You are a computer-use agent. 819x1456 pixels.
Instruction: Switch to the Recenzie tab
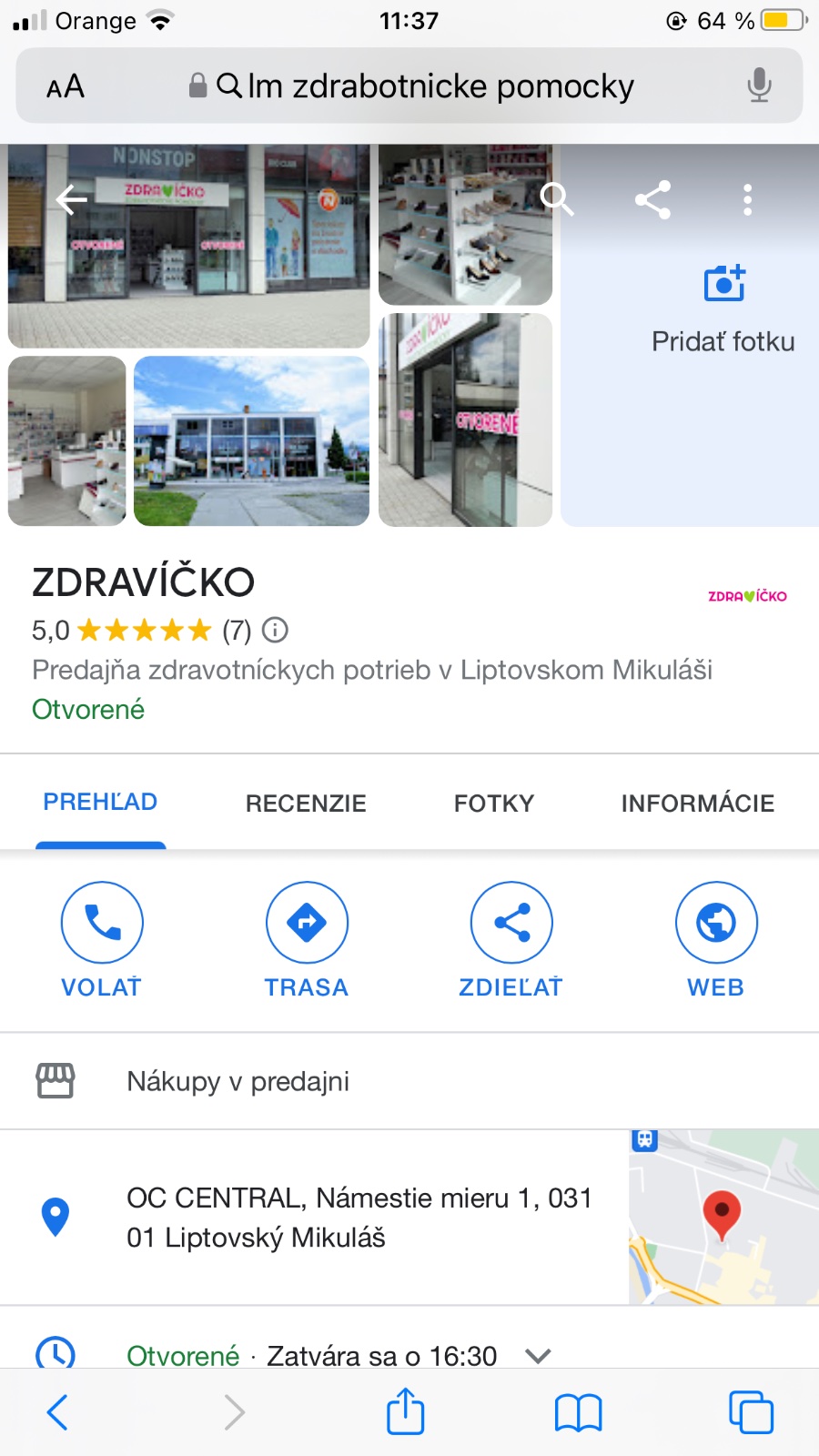pyautogui.click(x=306, y=803)
